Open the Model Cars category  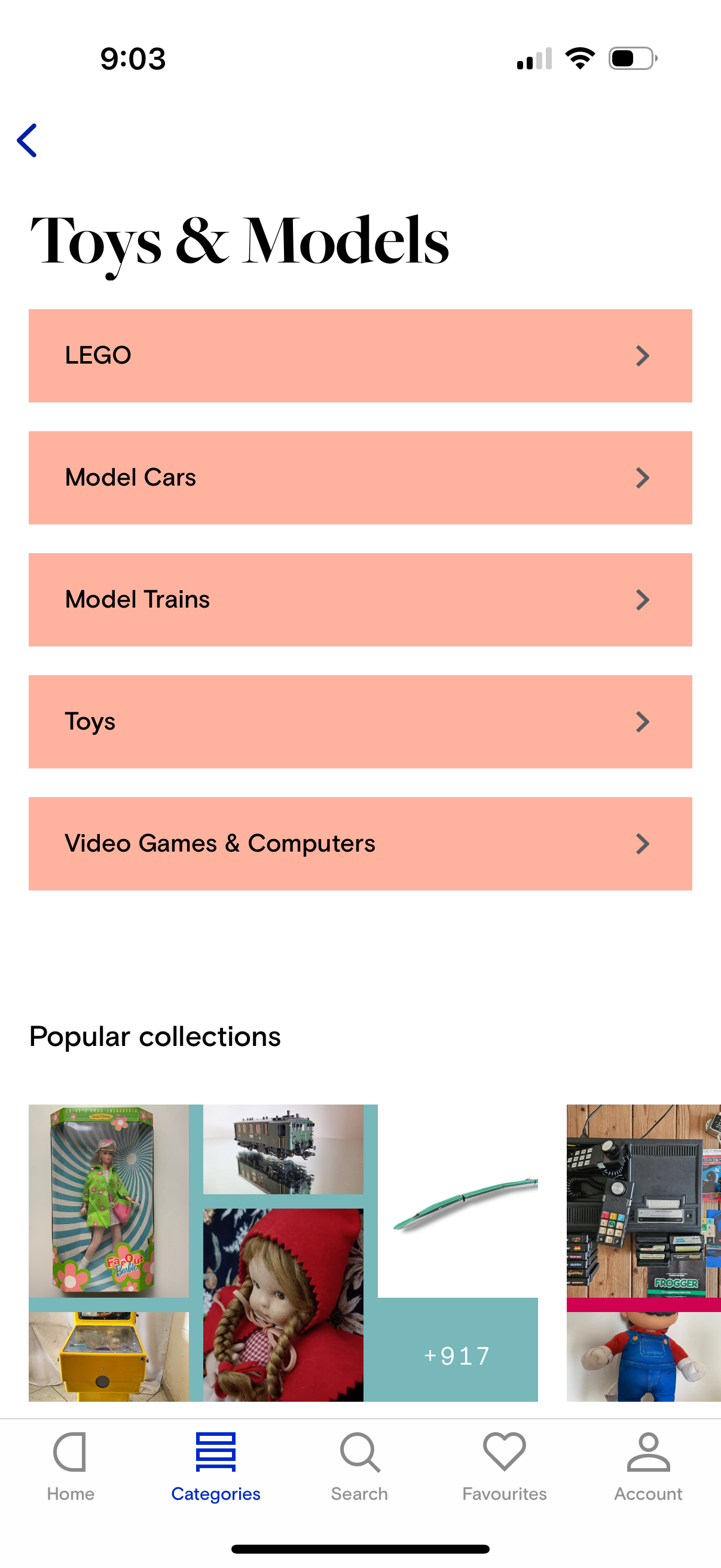pos(360,478)
